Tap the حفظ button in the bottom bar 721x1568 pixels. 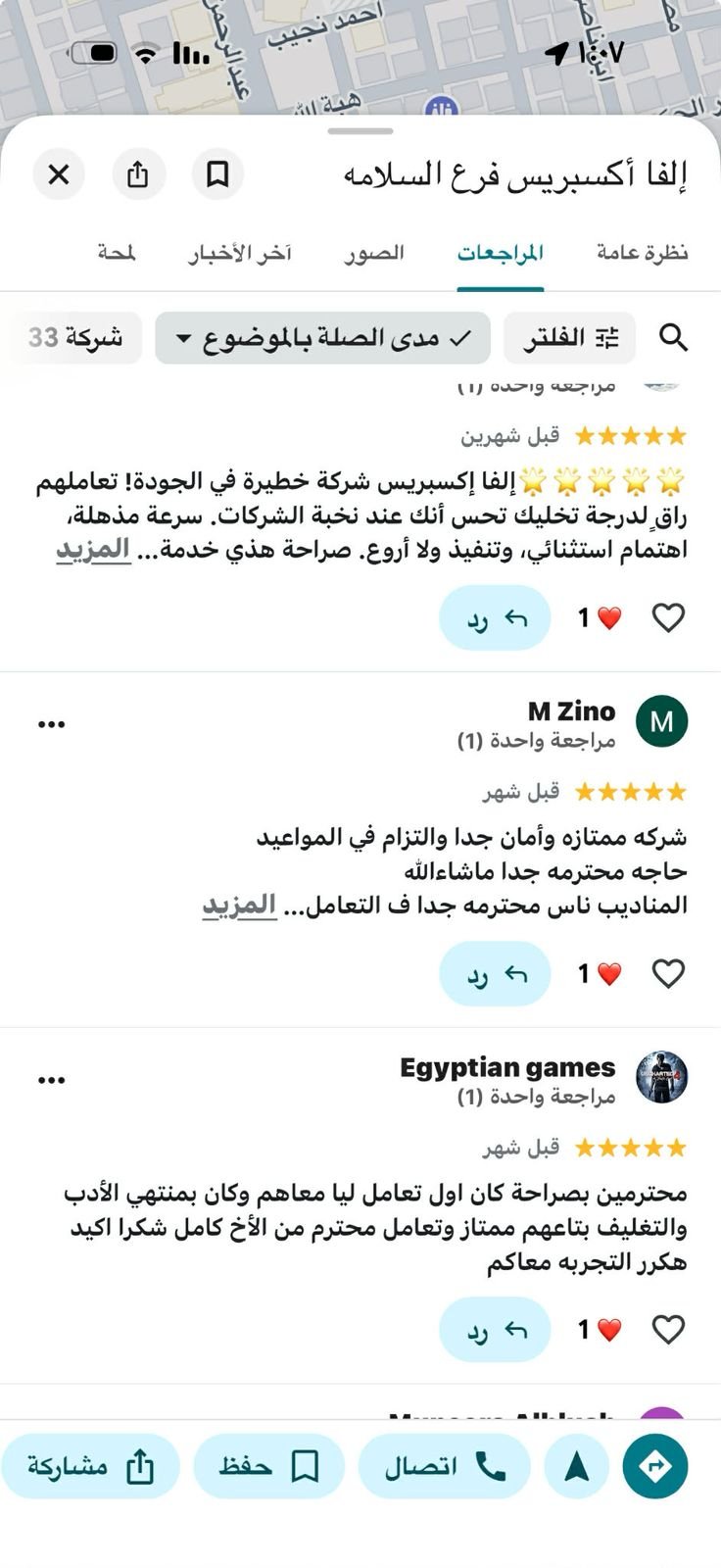(x=269, y=1466)
